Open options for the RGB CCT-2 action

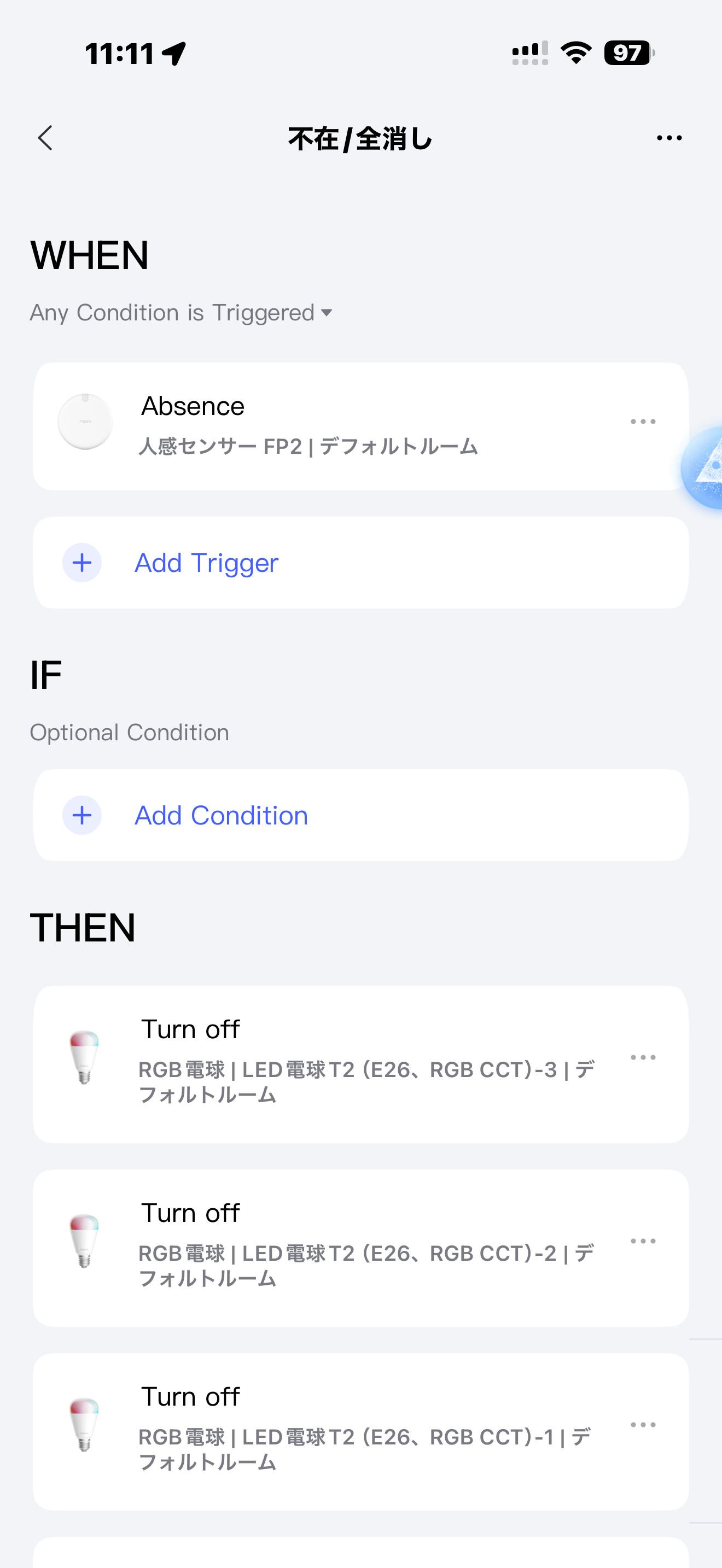[643, 1241]
